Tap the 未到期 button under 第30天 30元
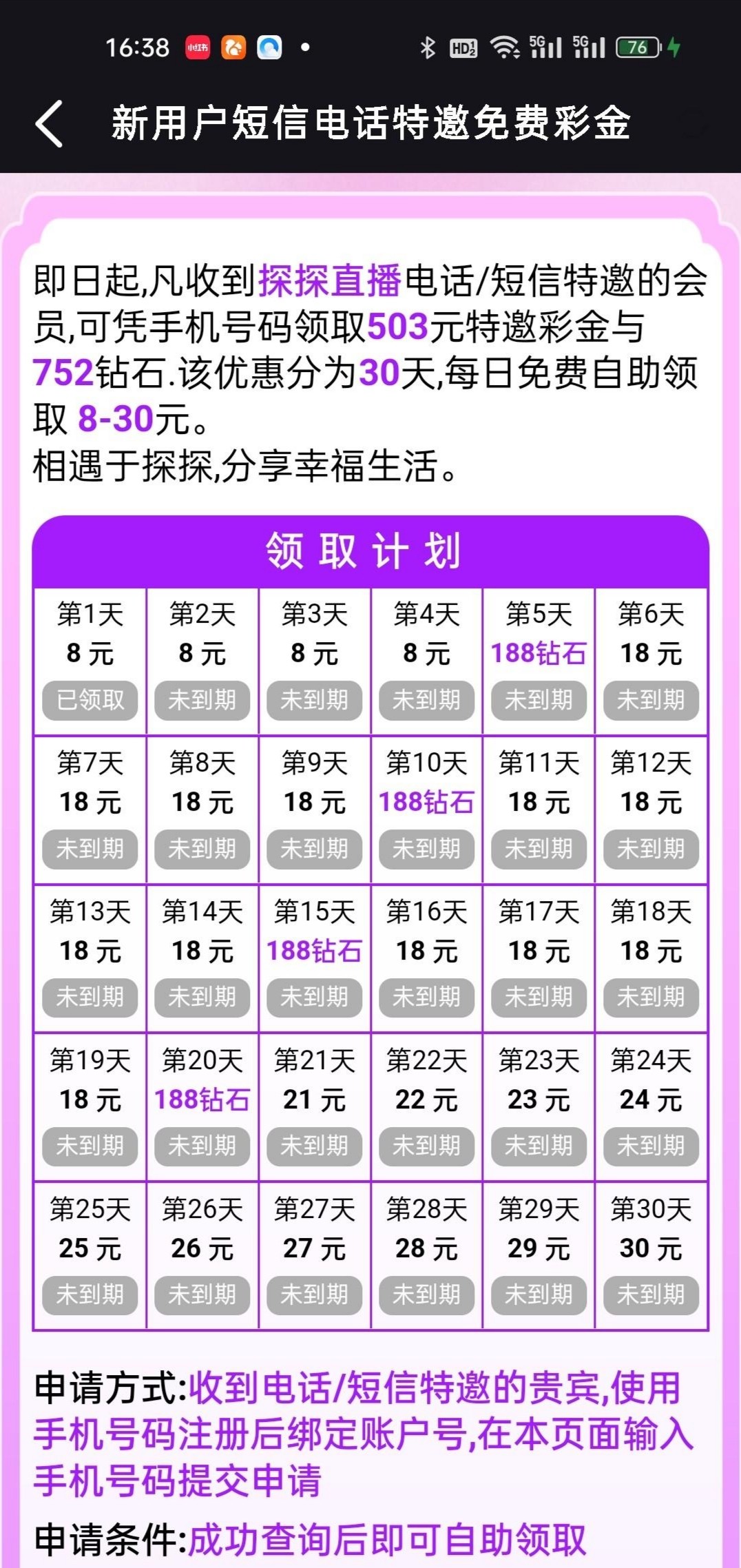Image resolution: width=741 pixels, height=1568 pixels. click(x=651, y=1295)
